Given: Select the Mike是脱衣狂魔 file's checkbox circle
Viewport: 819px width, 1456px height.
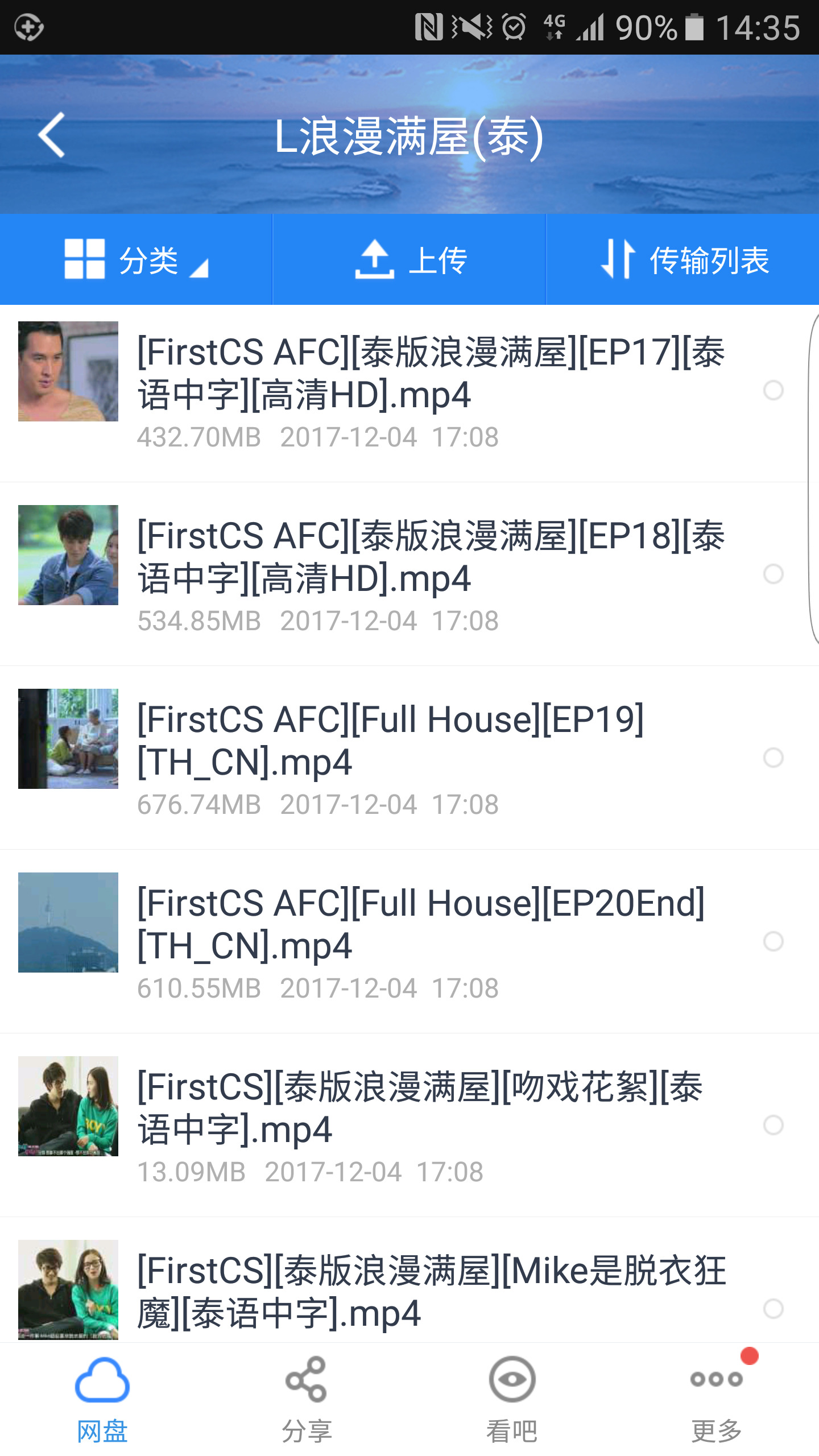Looking at the screenshot, I should 773,1308.
